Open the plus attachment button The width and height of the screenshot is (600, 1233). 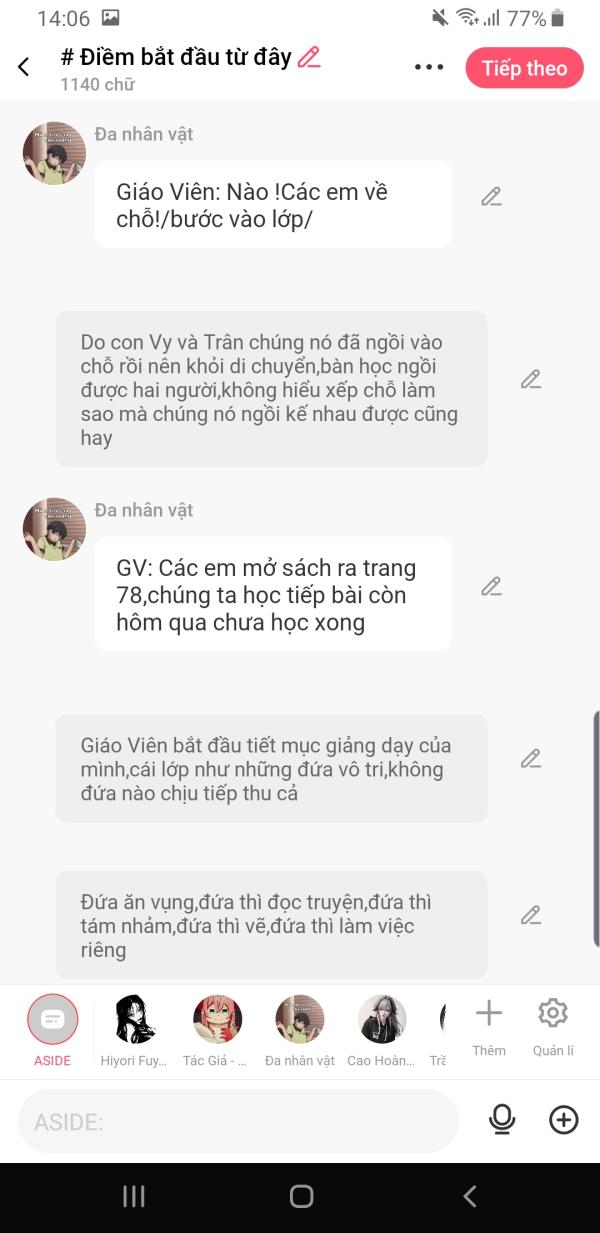point(564,1120)
